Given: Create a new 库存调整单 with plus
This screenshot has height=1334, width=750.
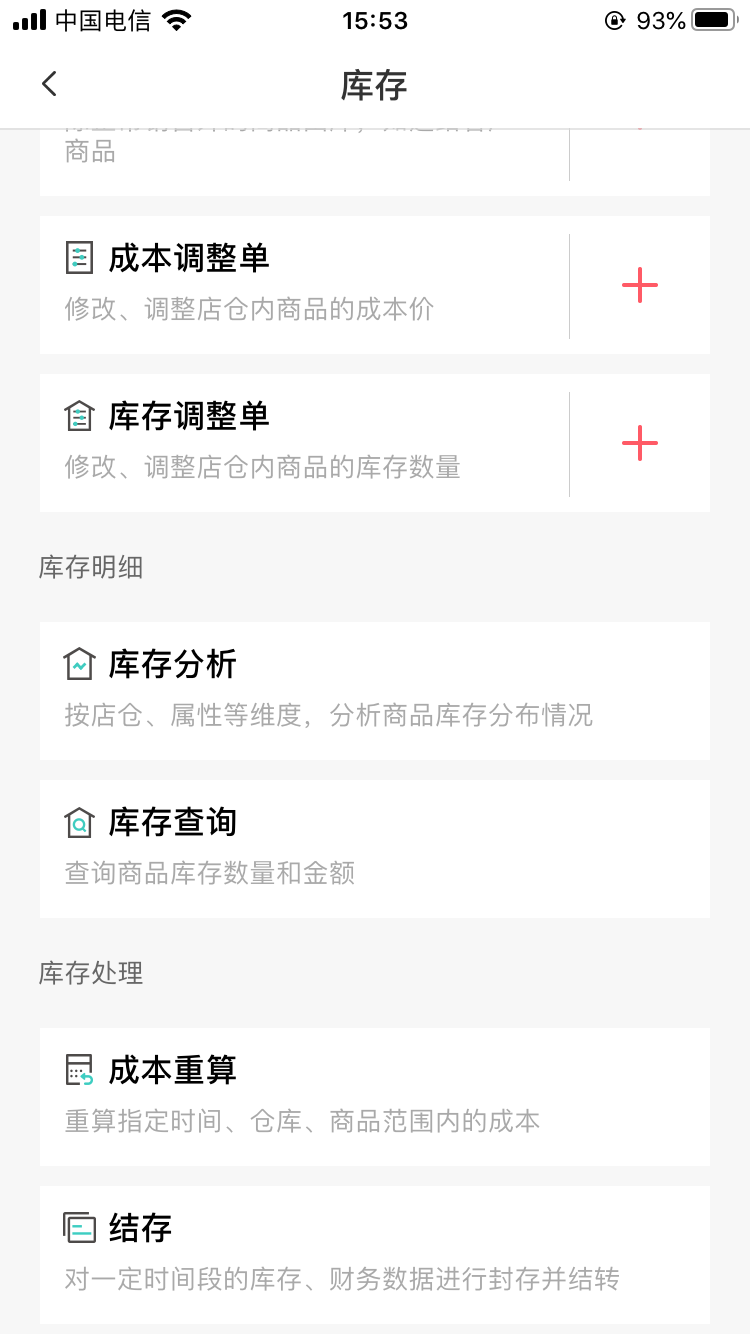Looking at the screenshot, I should pyautogui.click(x=640, y=443).
